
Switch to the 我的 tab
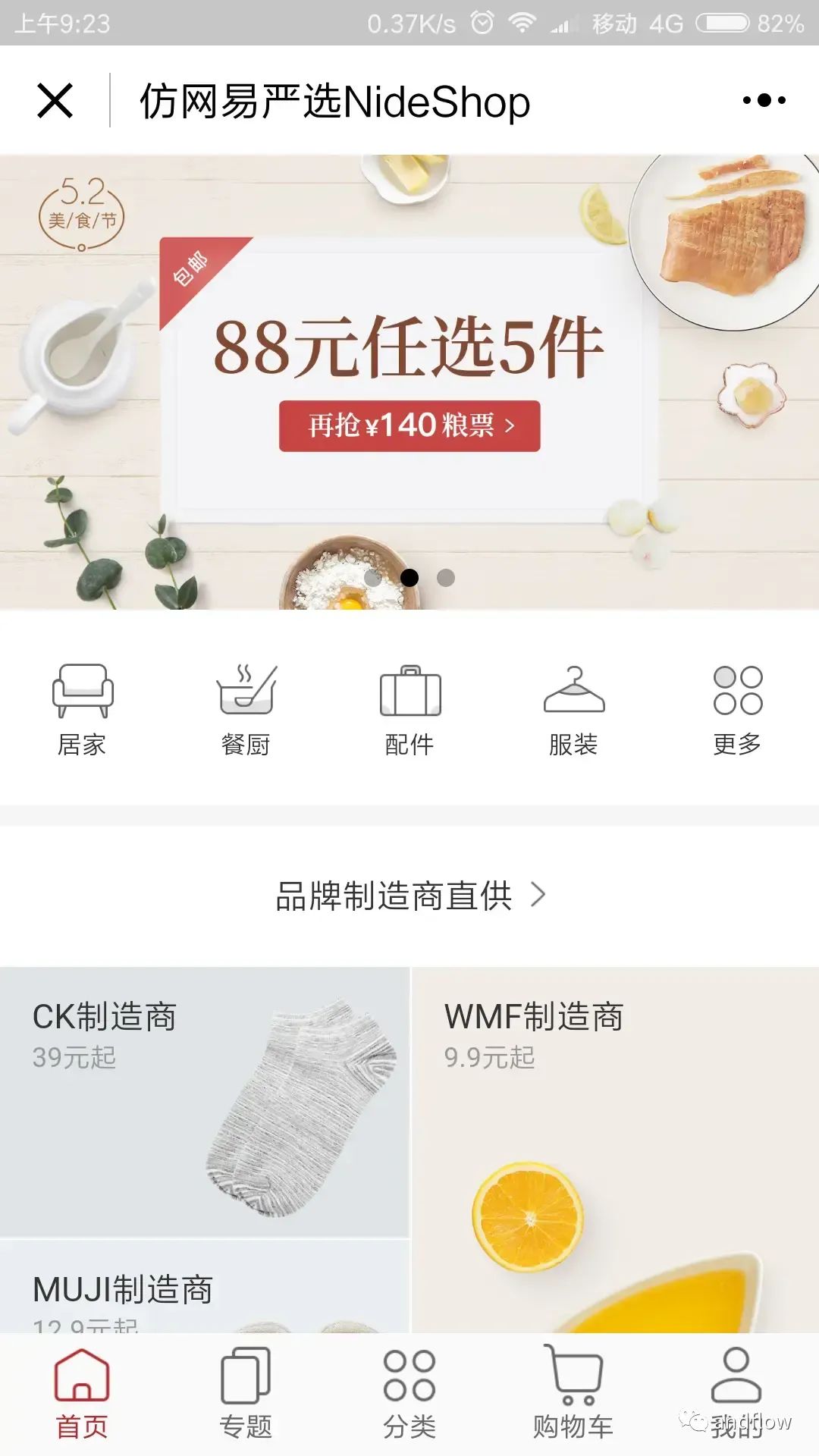736,1394
